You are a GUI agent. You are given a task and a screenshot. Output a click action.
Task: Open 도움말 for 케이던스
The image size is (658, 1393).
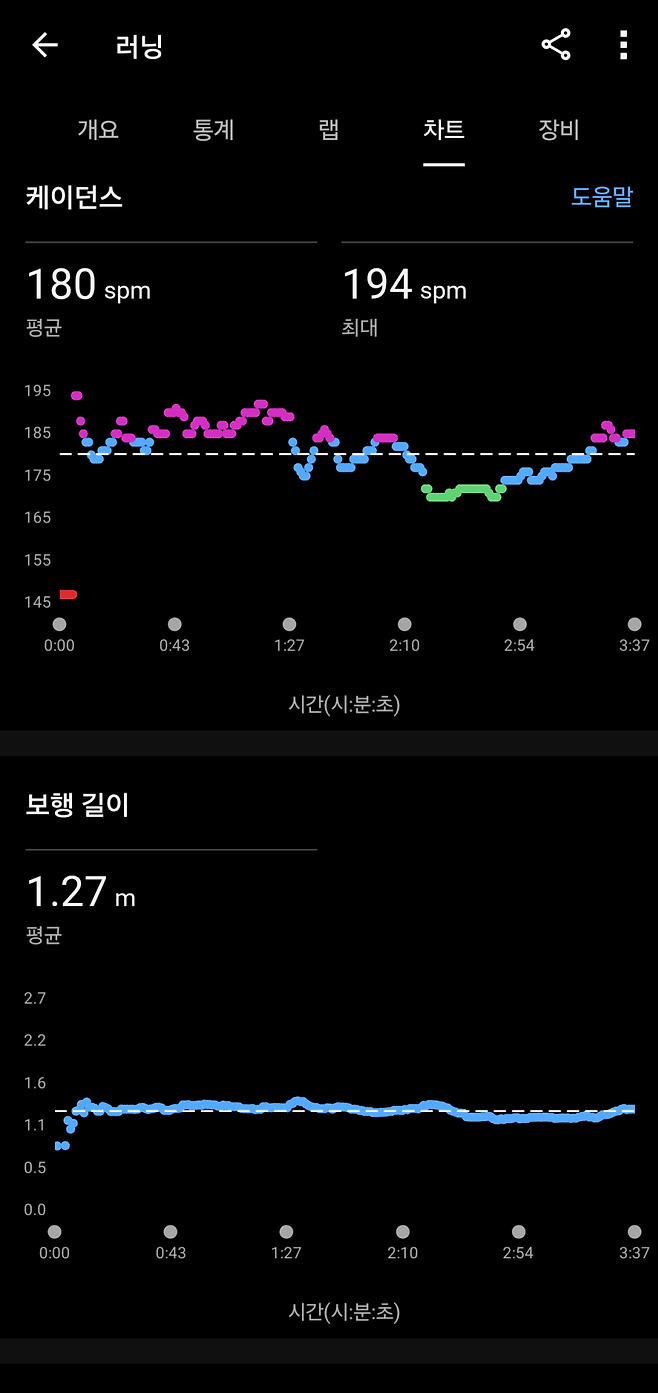pos(602,197)
